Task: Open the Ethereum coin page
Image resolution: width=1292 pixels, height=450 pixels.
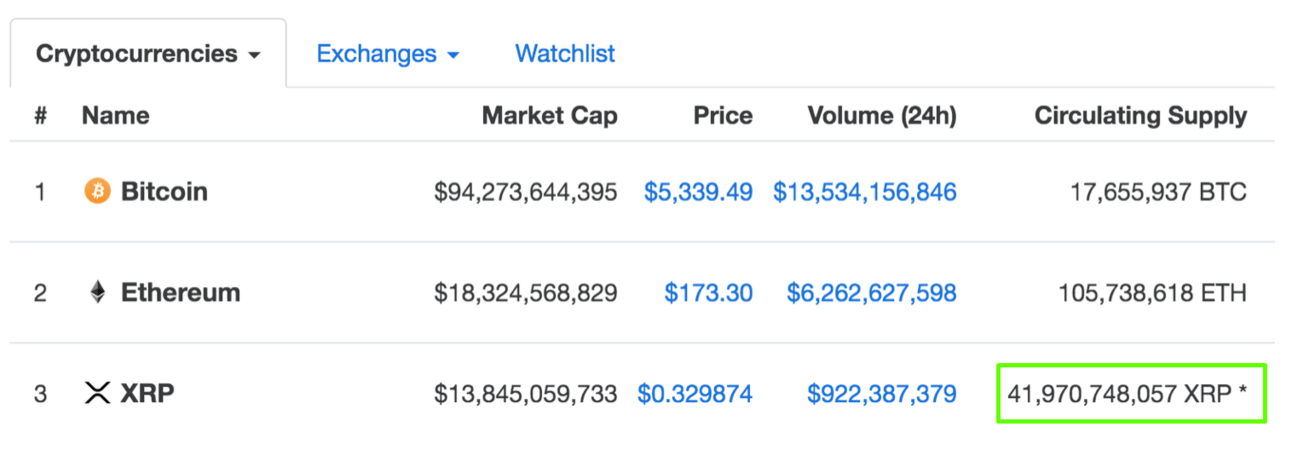Action: click(x=180, y=293)
